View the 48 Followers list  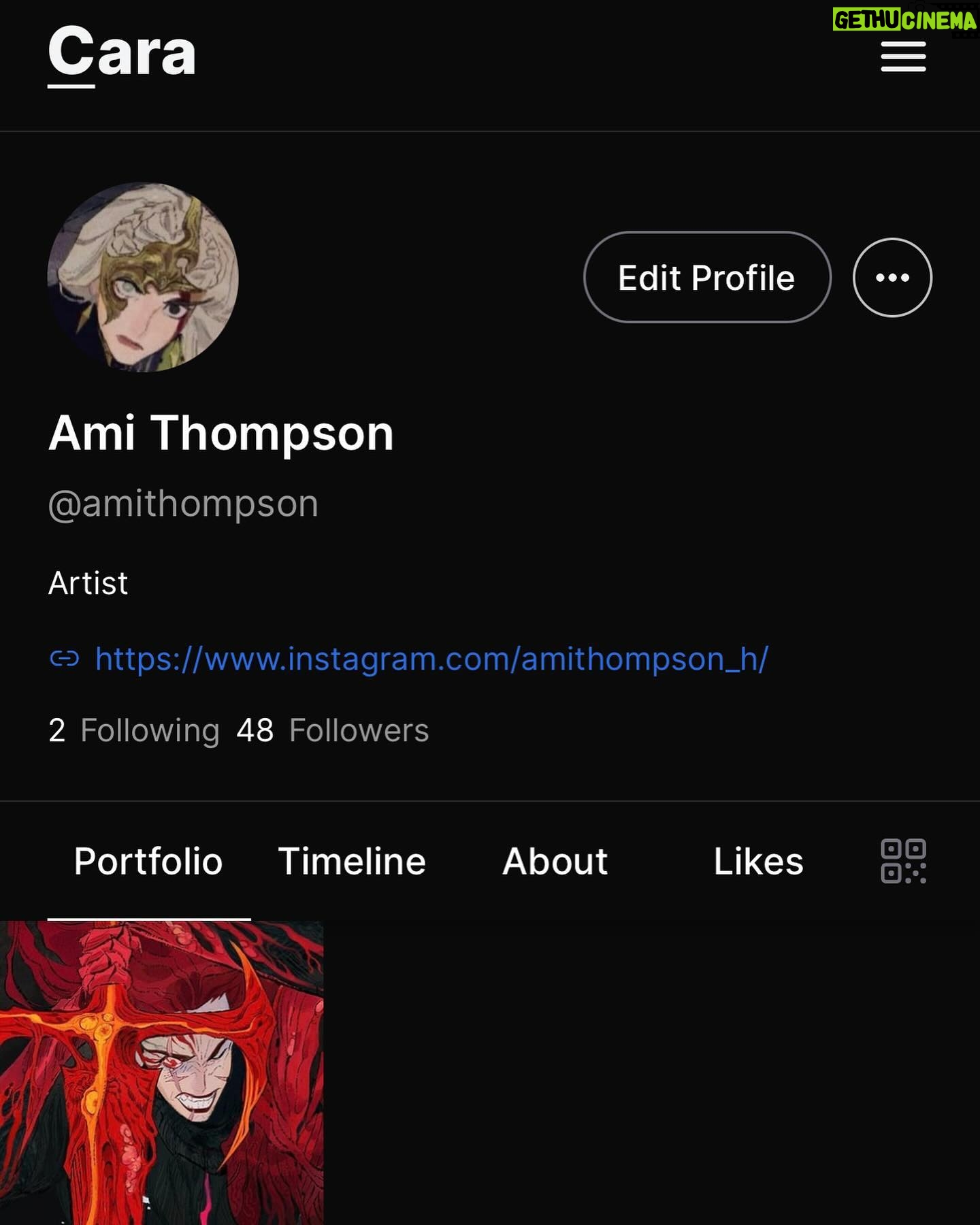(333, 730)
